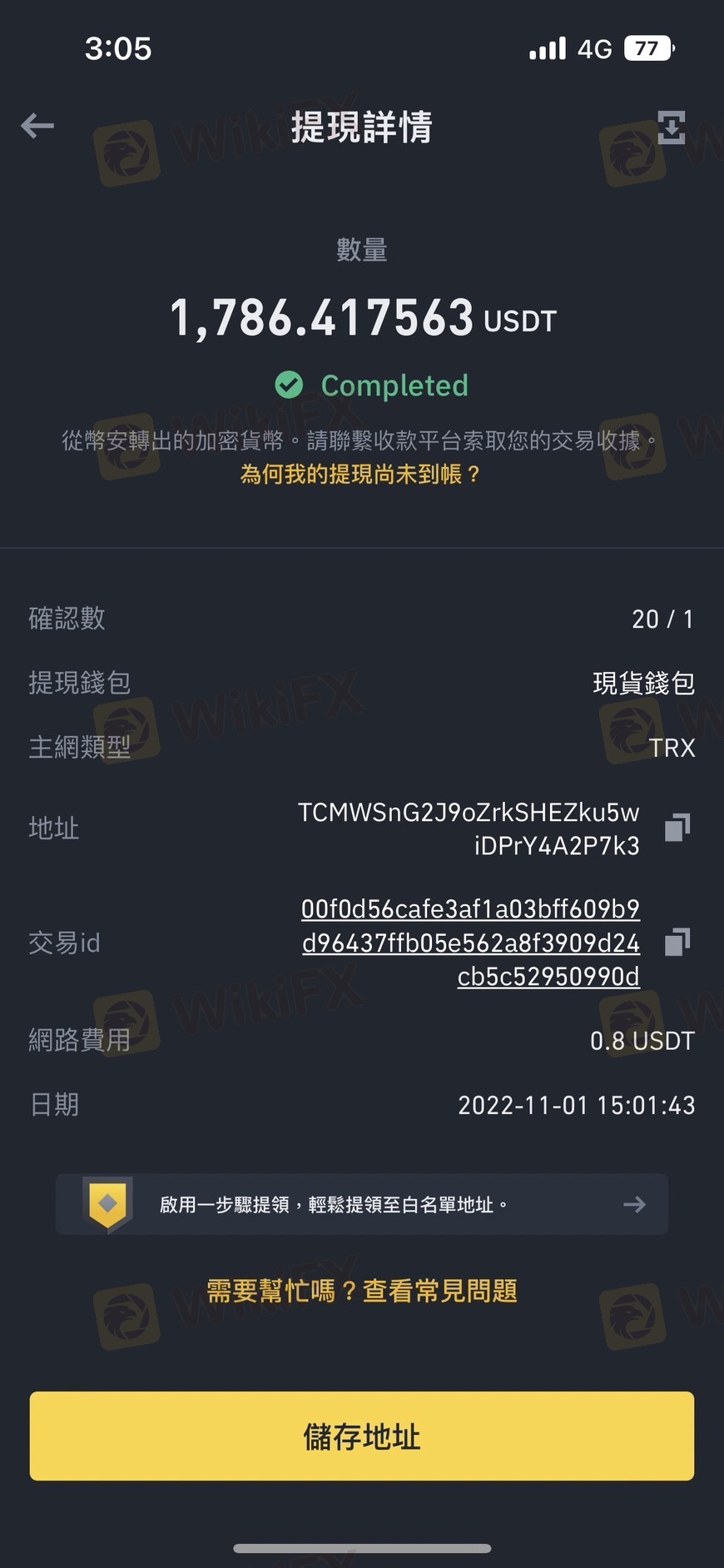Open 需要幫忙嗎？查看常見問題 help link
The width and height of the screenshot is (724, 1568).
(x=362, y=1292)
